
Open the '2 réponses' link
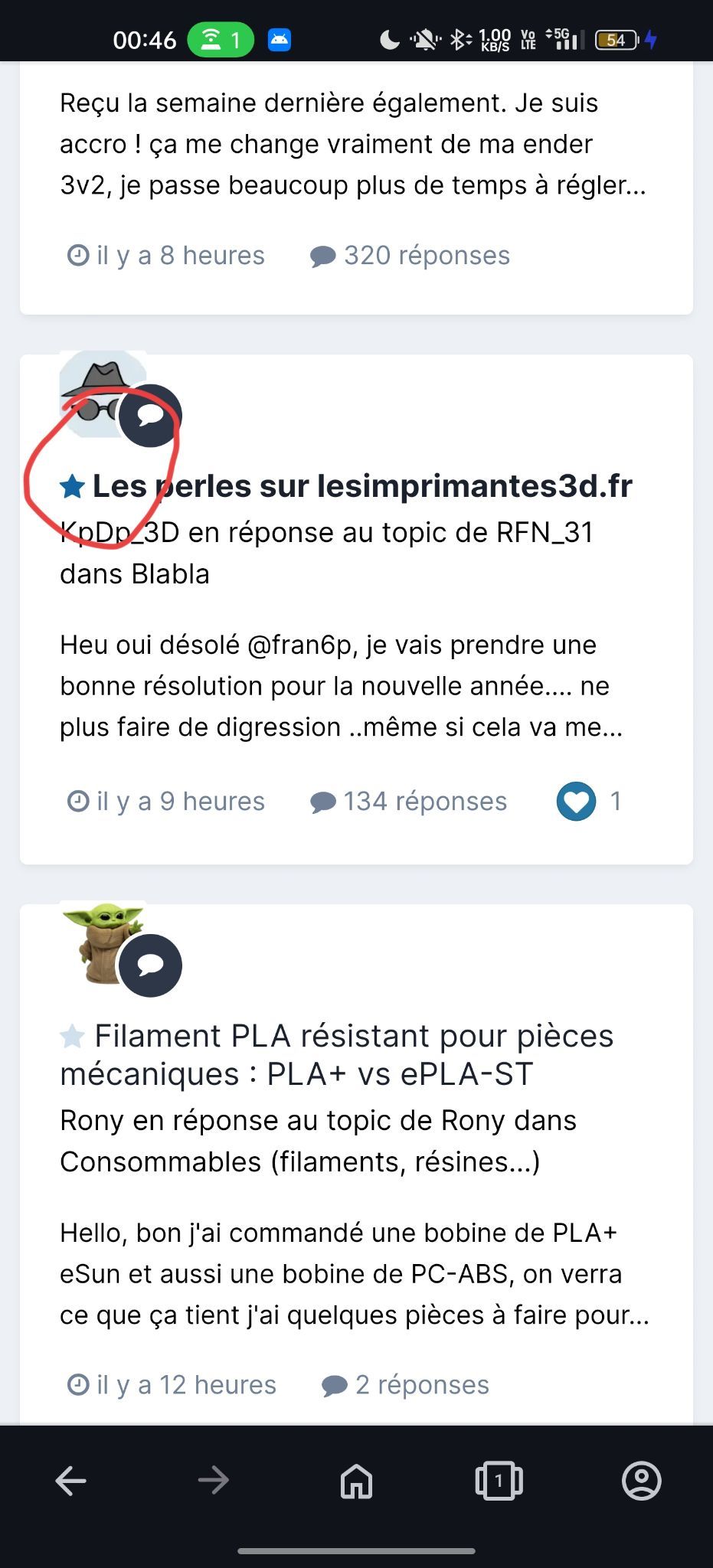pyautogui.click(x=406, y=1385)
